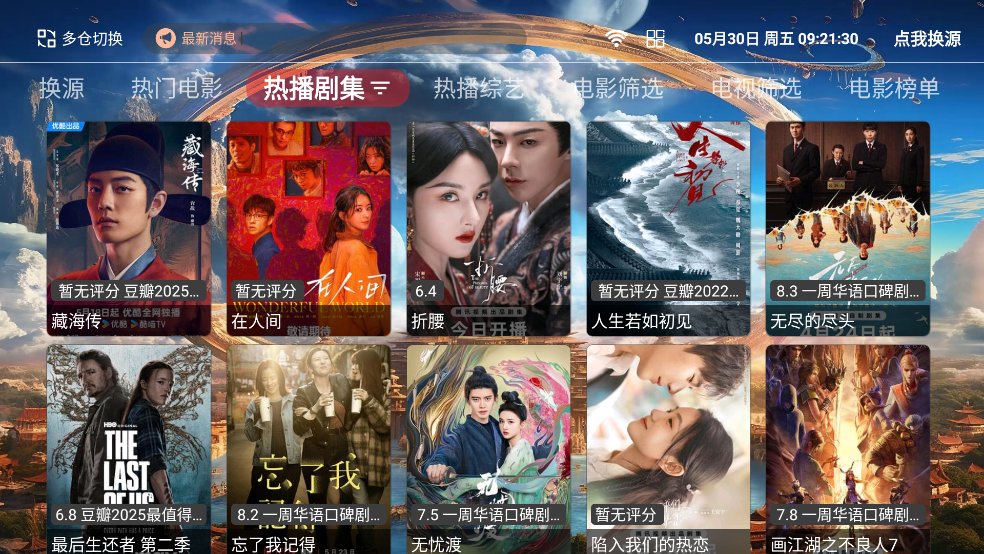Switch to the 电视筛选 tab

pyautogui.click(x=756, y=88)
